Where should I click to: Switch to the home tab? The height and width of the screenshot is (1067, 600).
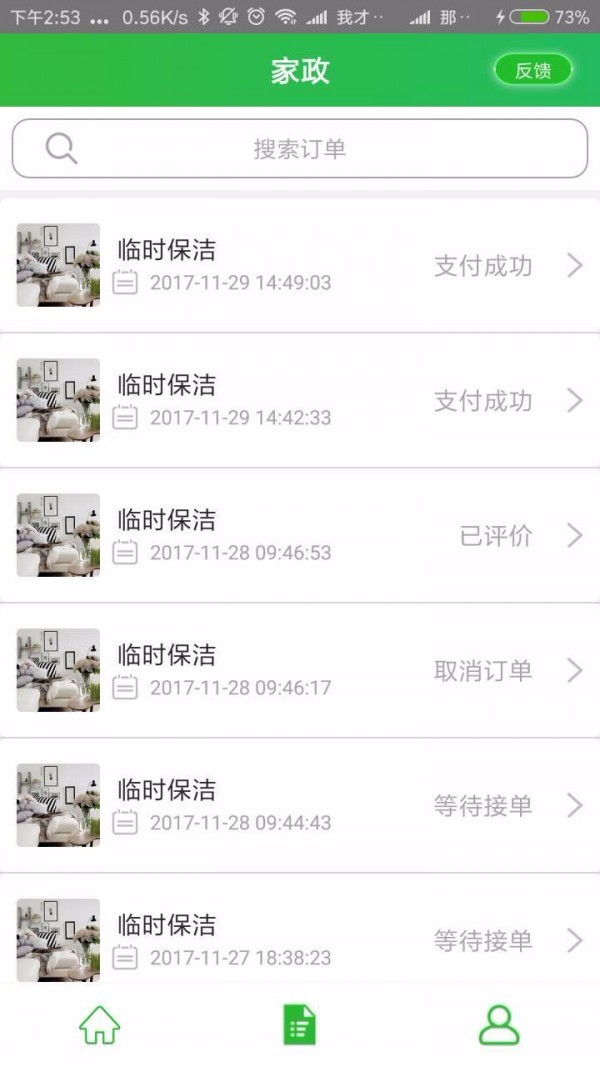click(x=100, y=1025)
